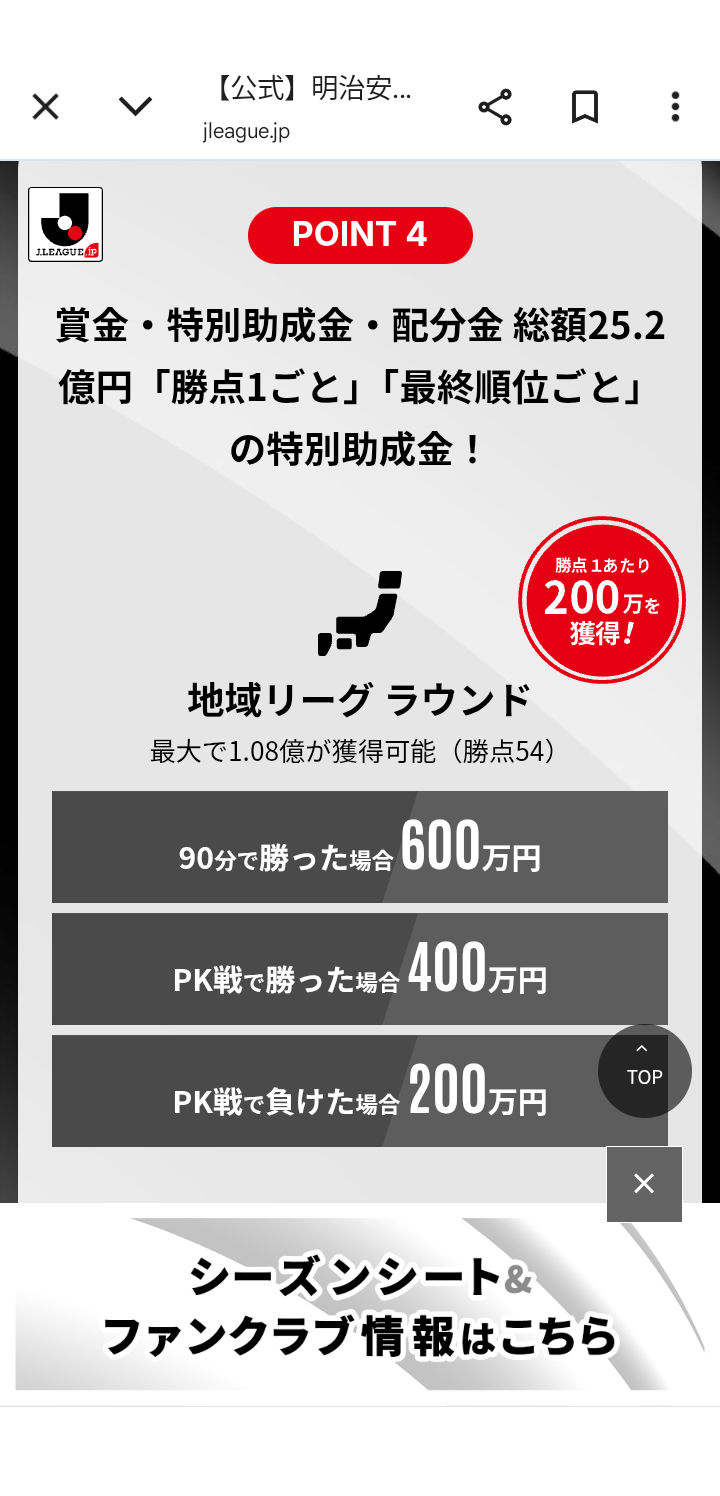720x1496 pixels.
Task: Dismiss the season seat banner
Action: (644, 1184)
